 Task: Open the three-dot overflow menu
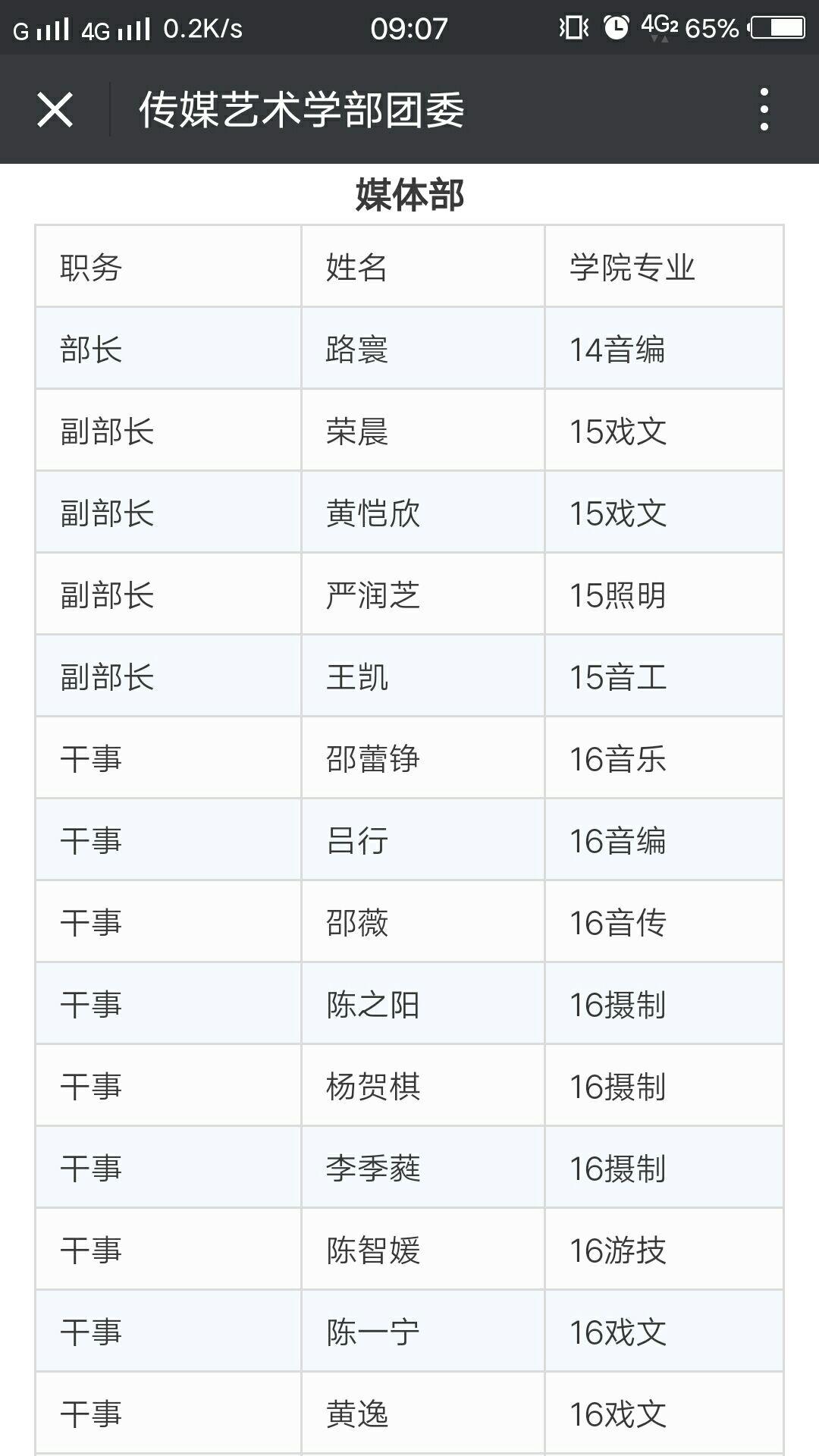pyautogui.click(x=764, y=109)
